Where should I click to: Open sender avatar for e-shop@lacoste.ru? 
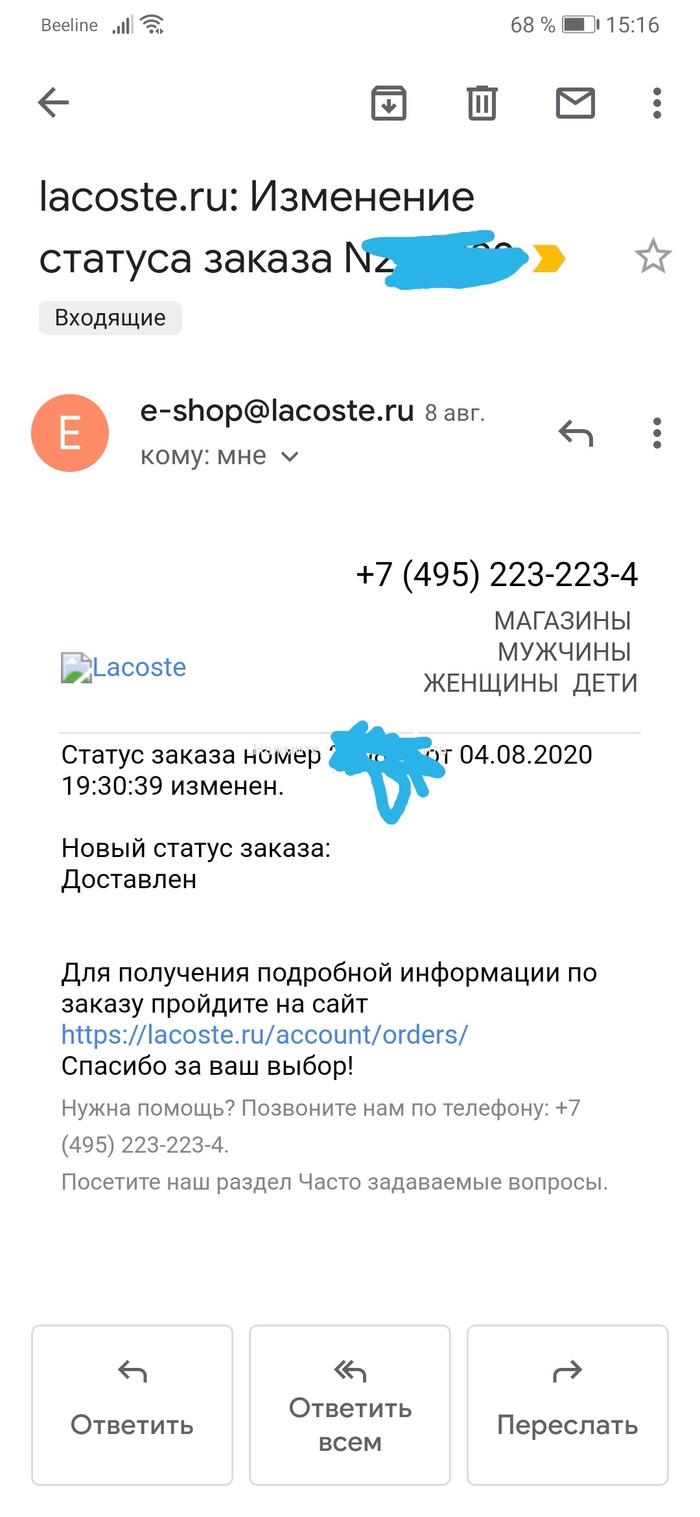[69, 433]
